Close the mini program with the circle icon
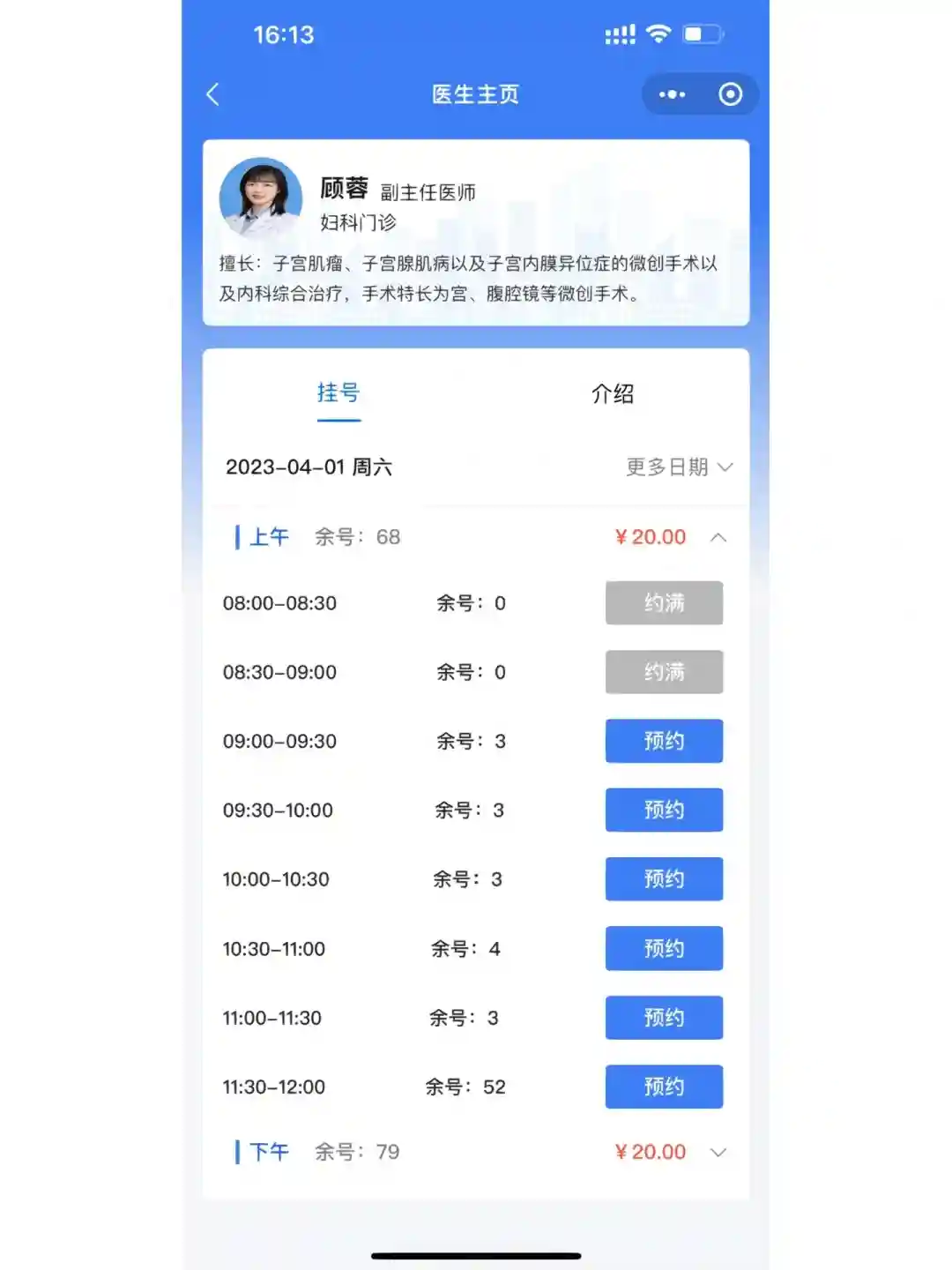 coord(731,94)
